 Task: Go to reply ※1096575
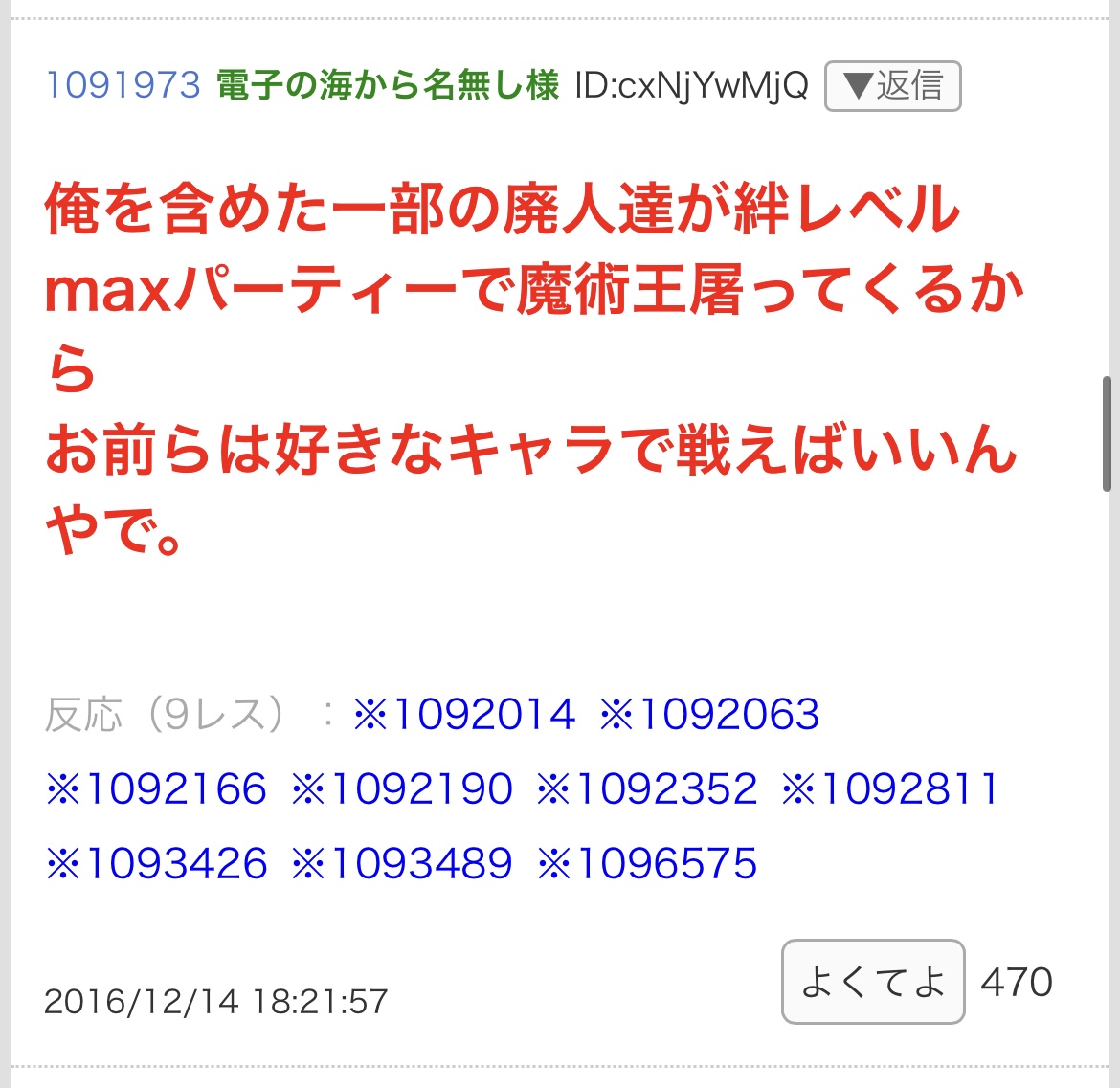[647, 864]
